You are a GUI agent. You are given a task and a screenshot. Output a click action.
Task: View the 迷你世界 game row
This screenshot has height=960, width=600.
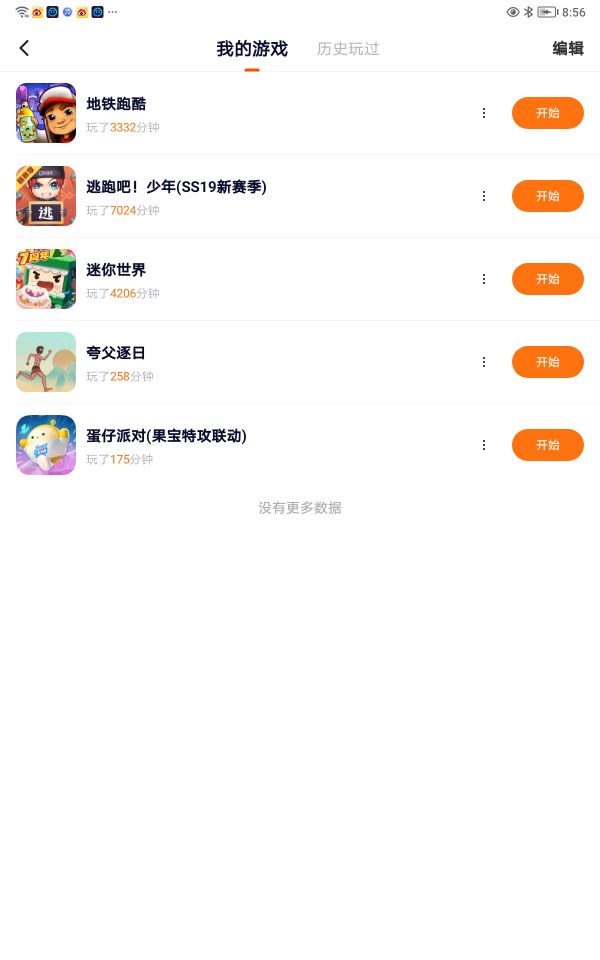pyautogui.click(x=250, y=279)
